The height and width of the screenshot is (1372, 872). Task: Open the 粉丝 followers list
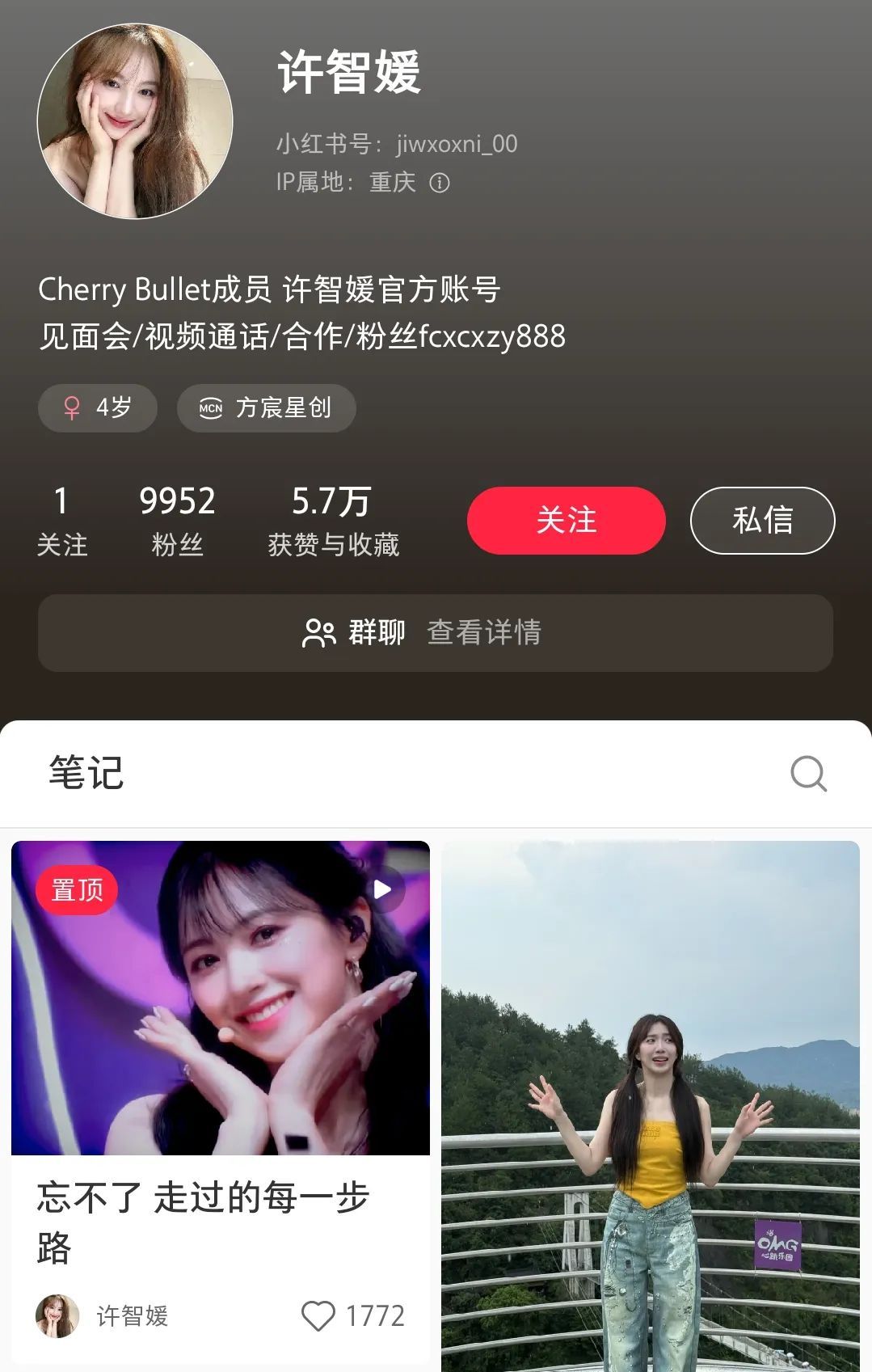(177, 517)
